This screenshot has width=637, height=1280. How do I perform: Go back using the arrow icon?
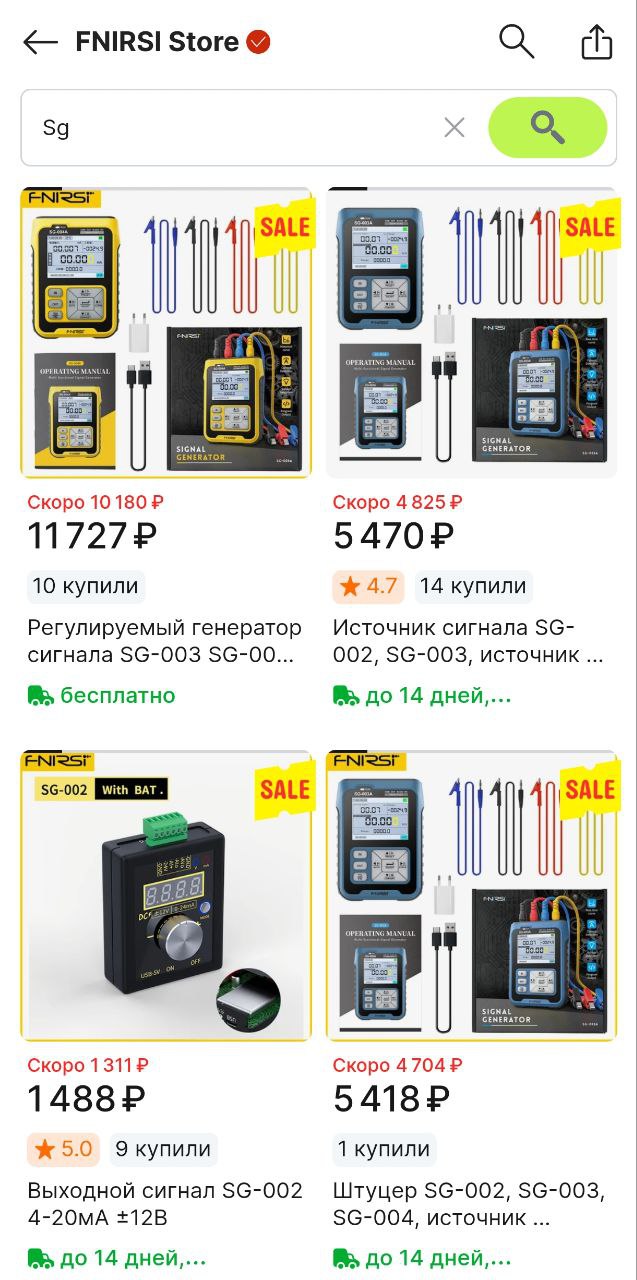click(x=40, y=42)
